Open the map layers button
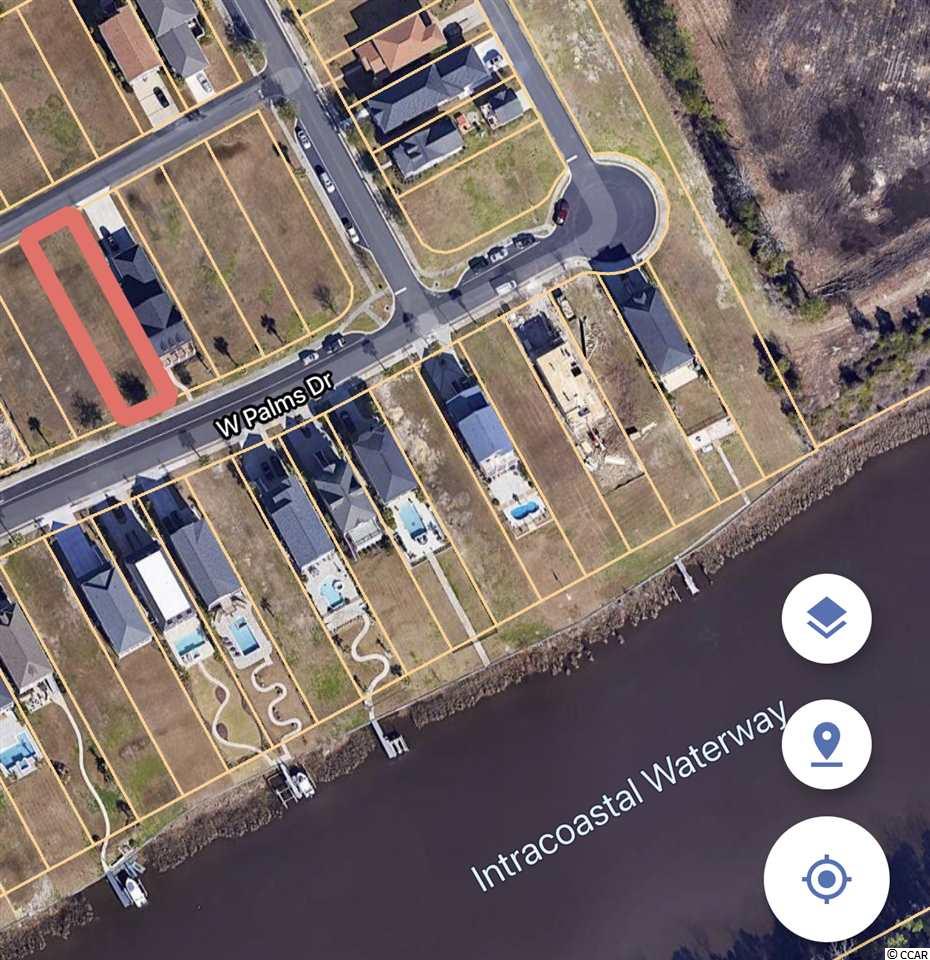Viewport: 930px width, 960px height. point(826,619)
